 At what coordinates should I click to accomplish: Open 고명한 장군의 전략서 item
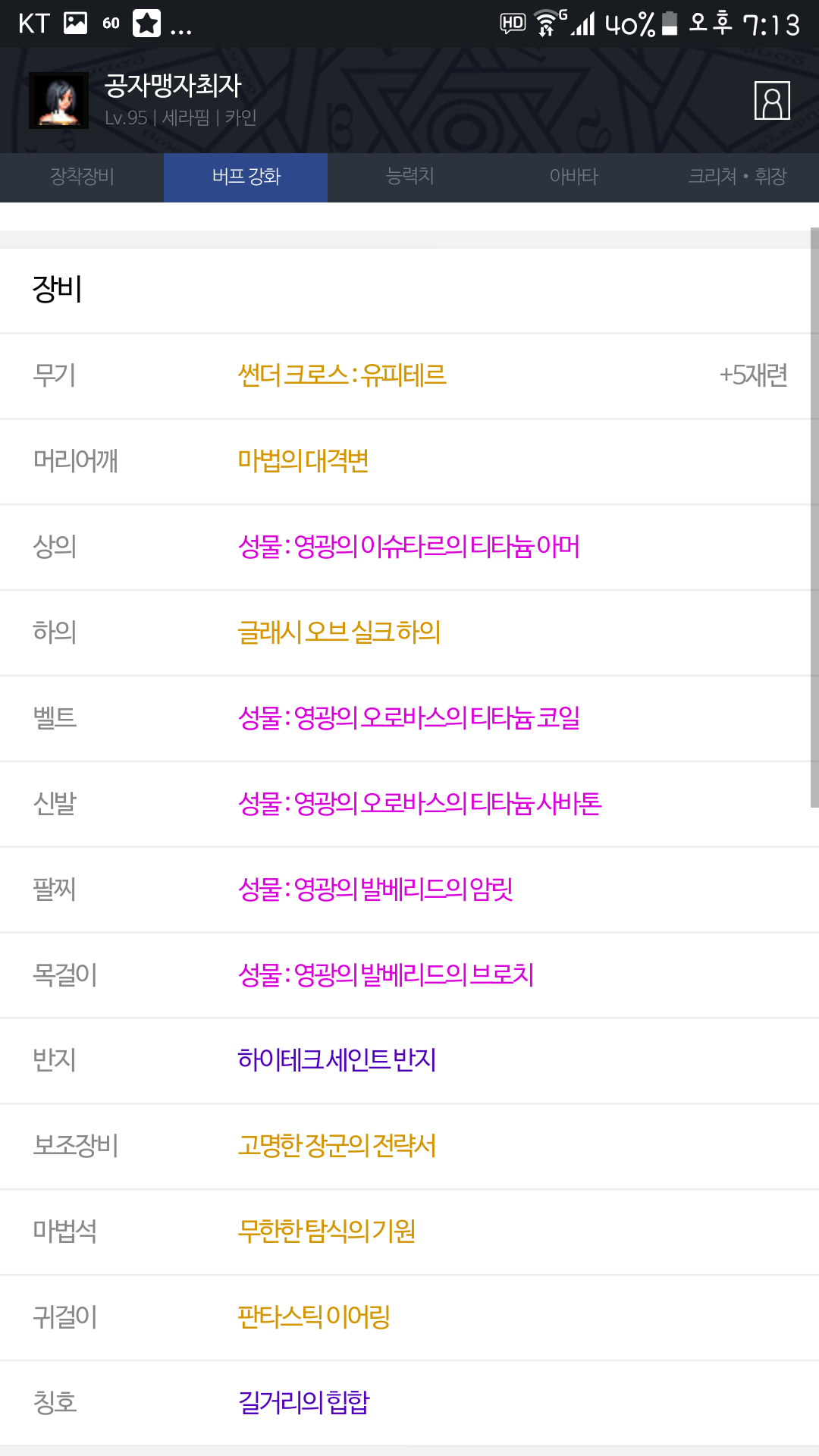[337, 1146]
